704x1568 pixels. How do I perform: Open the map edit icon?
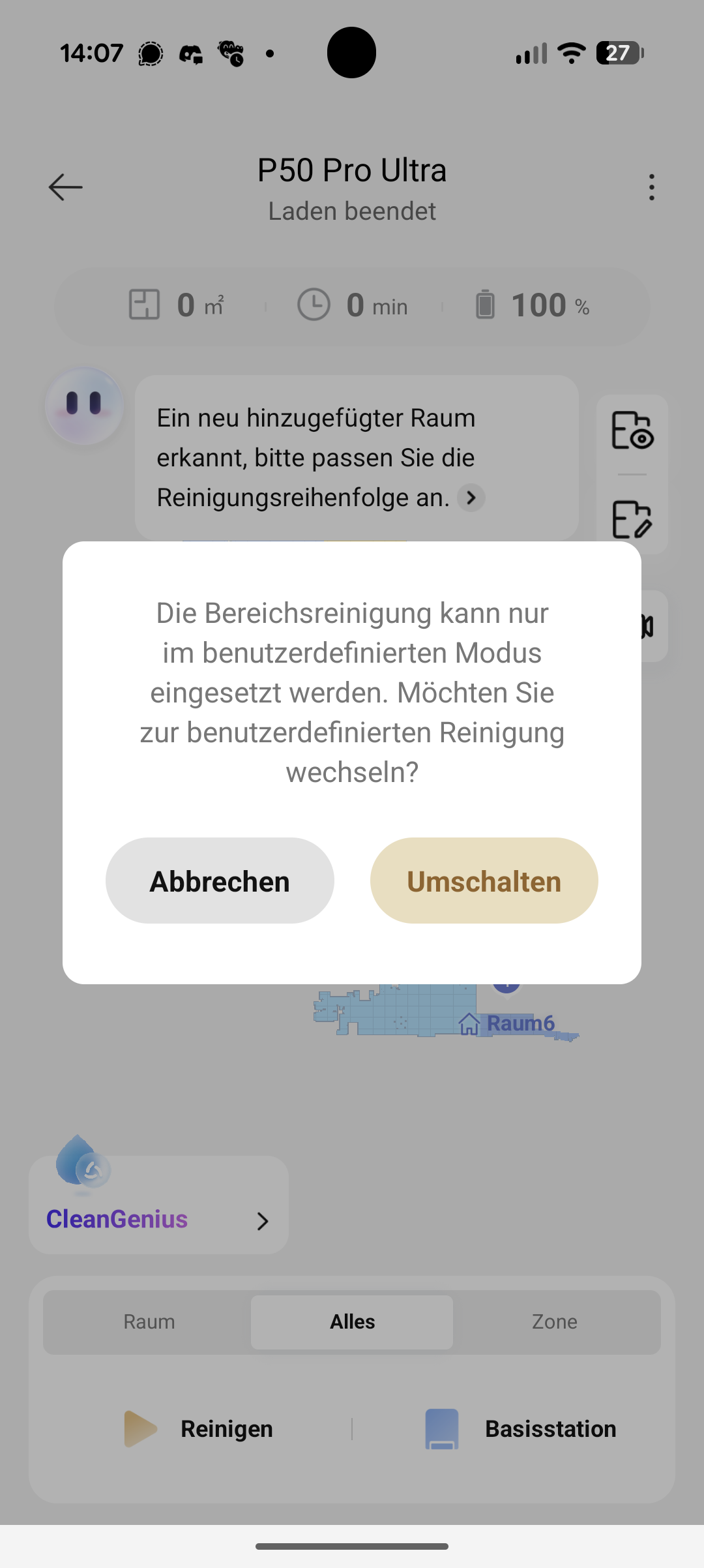click(632, 519)
